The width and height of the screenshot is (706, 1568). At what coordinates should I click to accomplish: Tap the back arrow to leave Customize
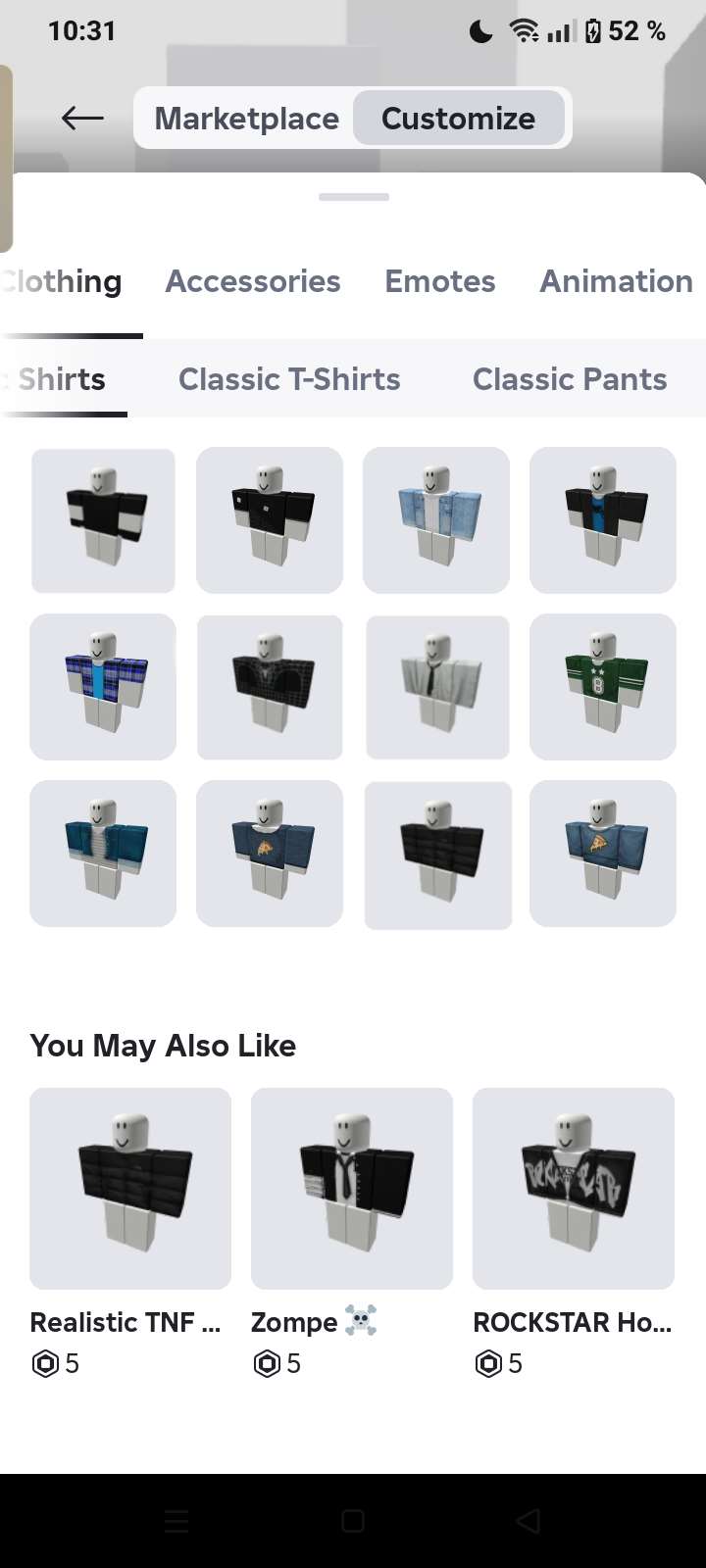point(82,118)
